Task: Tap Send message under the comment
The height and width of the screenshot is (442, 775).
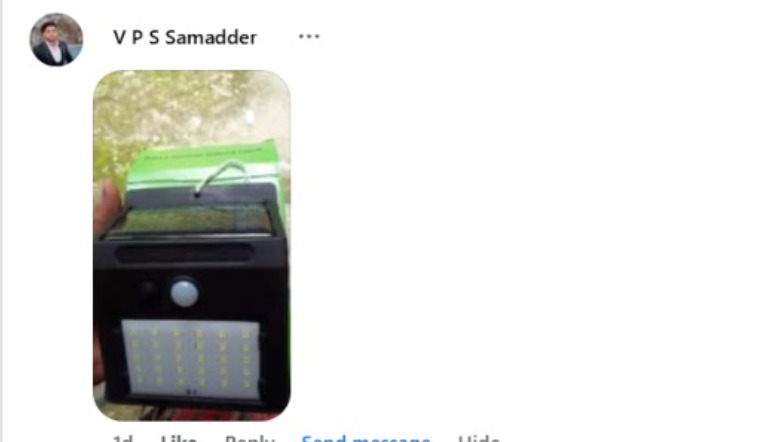Action: coord(366,439)
